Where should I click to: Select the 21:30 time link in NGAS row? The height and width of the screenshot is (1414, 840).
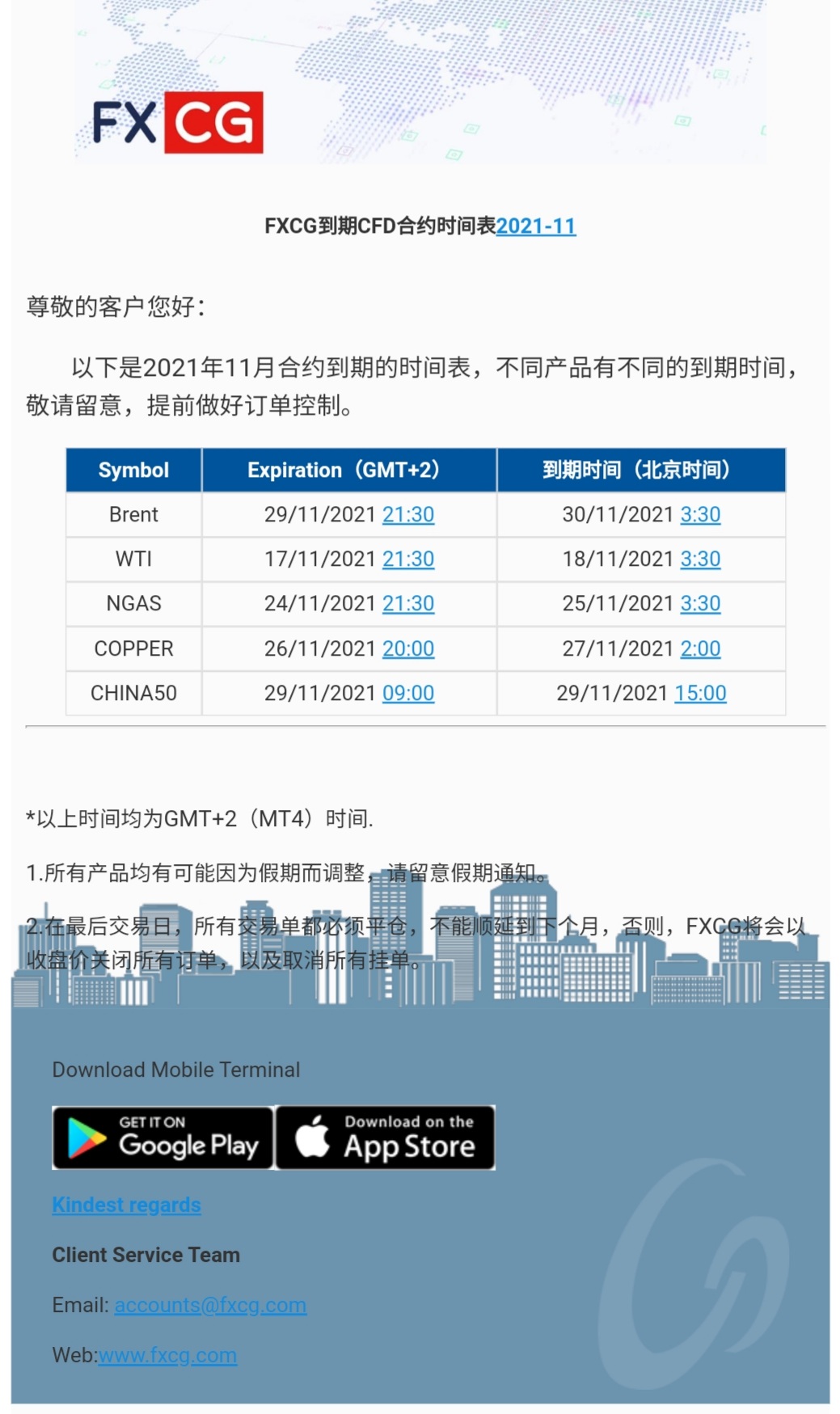click(408, 604)
